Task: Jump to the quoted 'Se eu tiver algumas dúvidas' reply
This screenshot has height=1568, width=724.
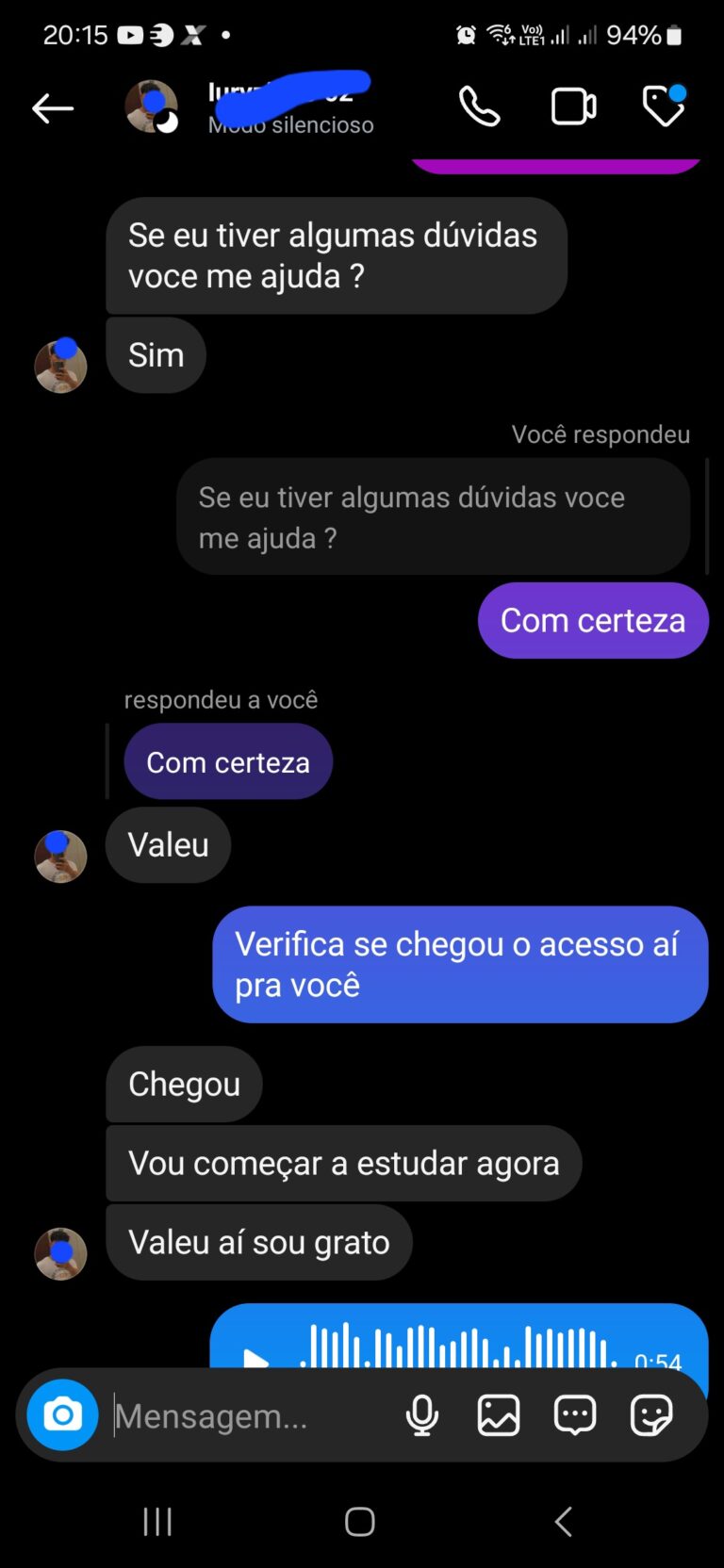Action: (x=433, y=517)
